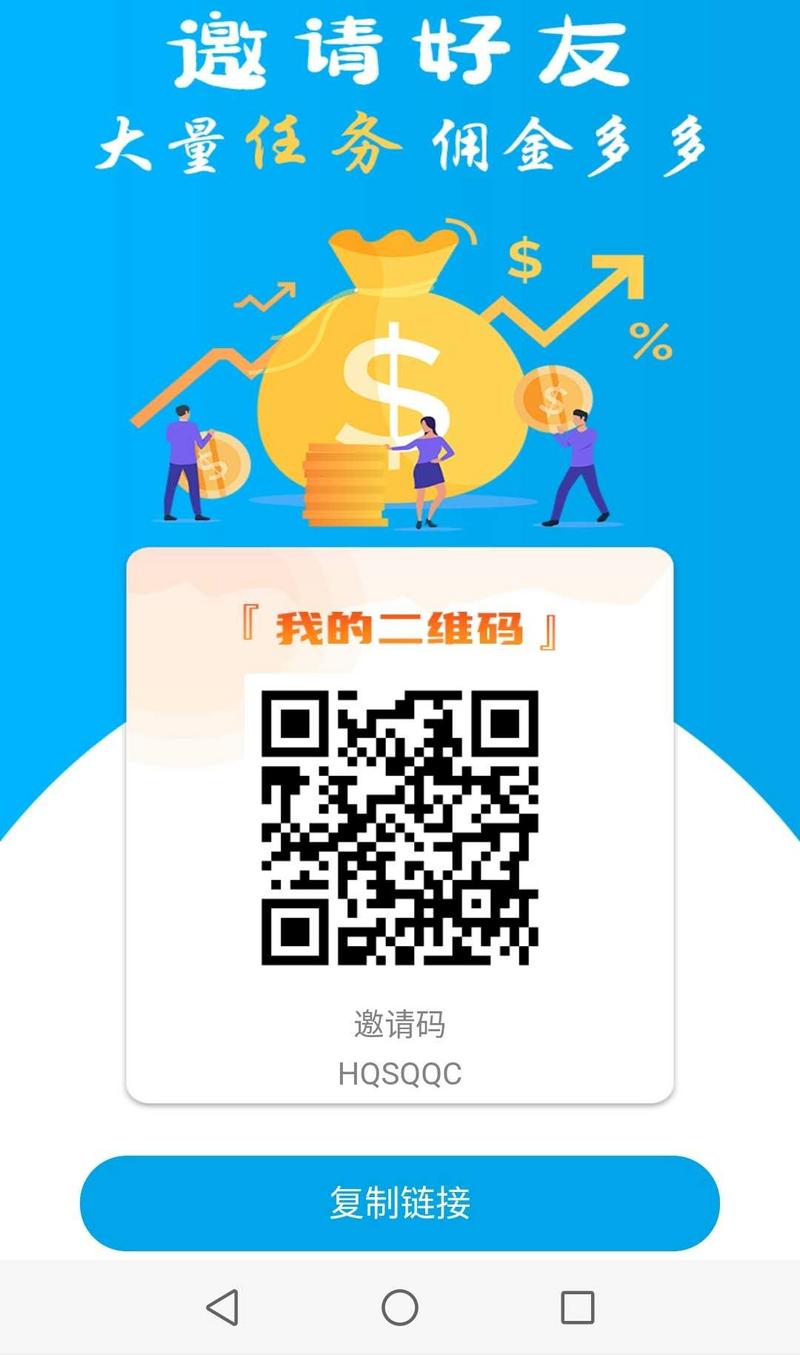Tap the QR code to enlarge it
Viewport: 800px width, 1355px height.
(x=399, y=830)
